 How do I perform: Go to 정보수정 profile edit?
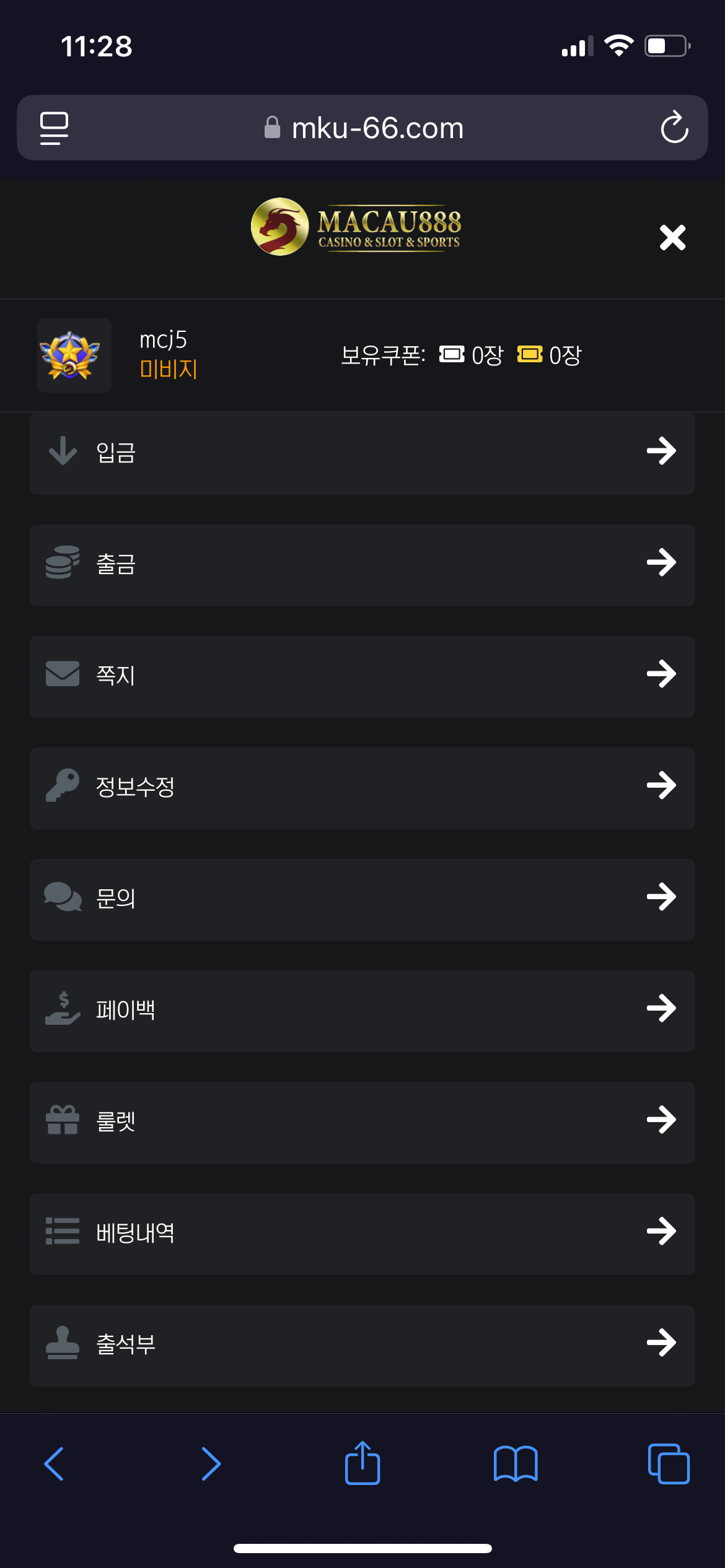pyautogui.click(x=362, y=788)
